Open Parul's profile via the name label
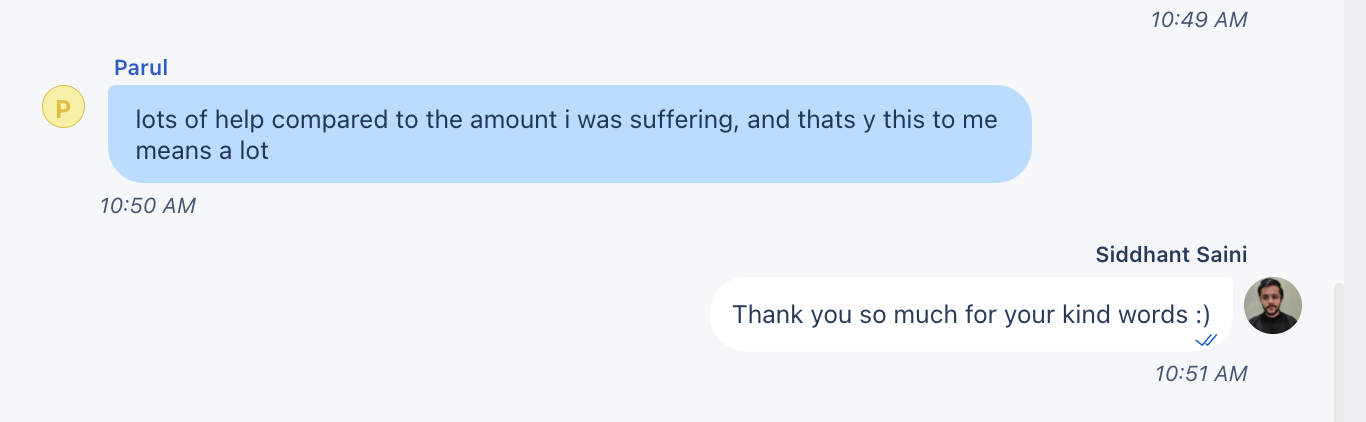Image resolution: width=1366 pixels, height=422 pixels. tap(141, 68)
